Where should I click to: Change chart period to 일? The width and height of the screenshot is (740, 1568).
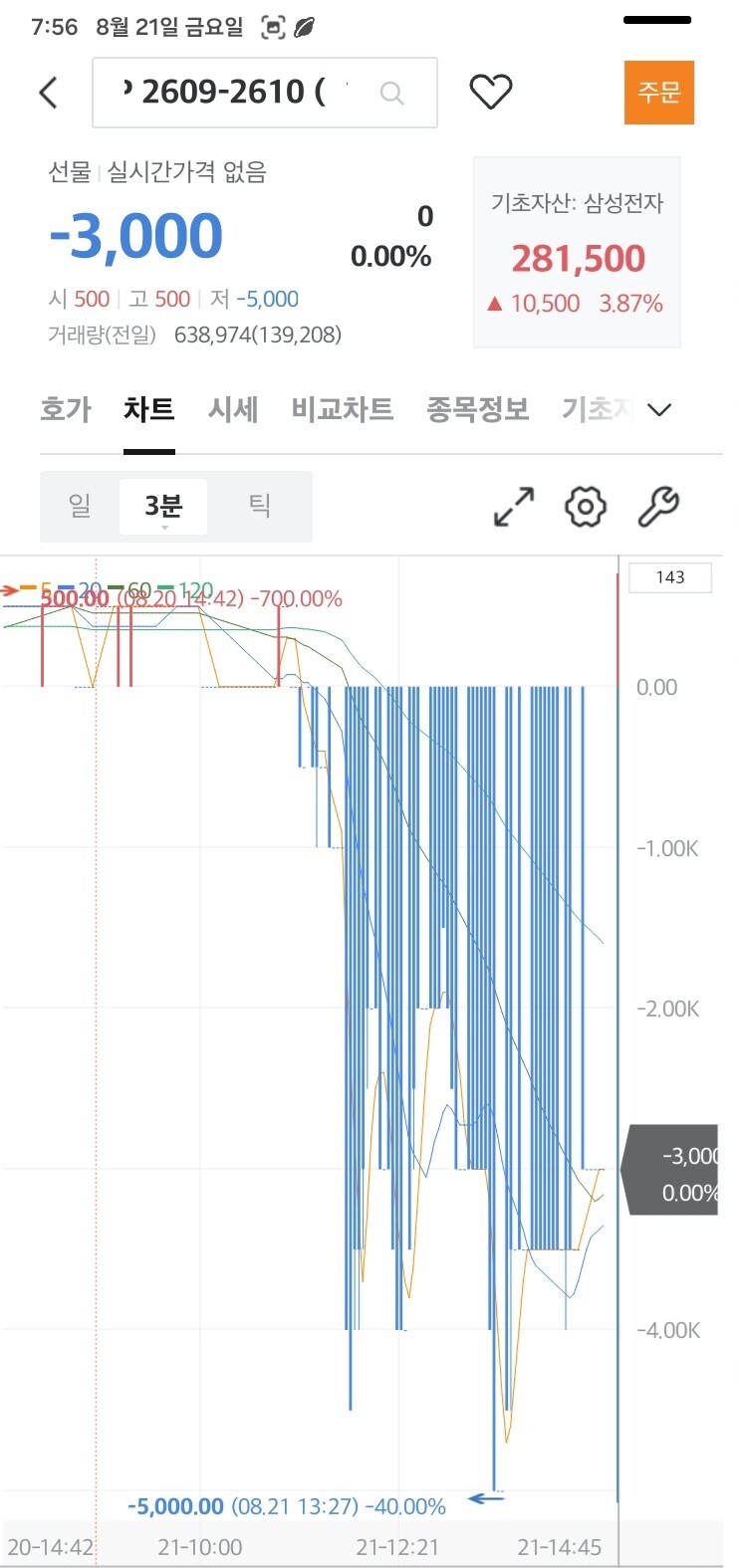coord(80,506)
